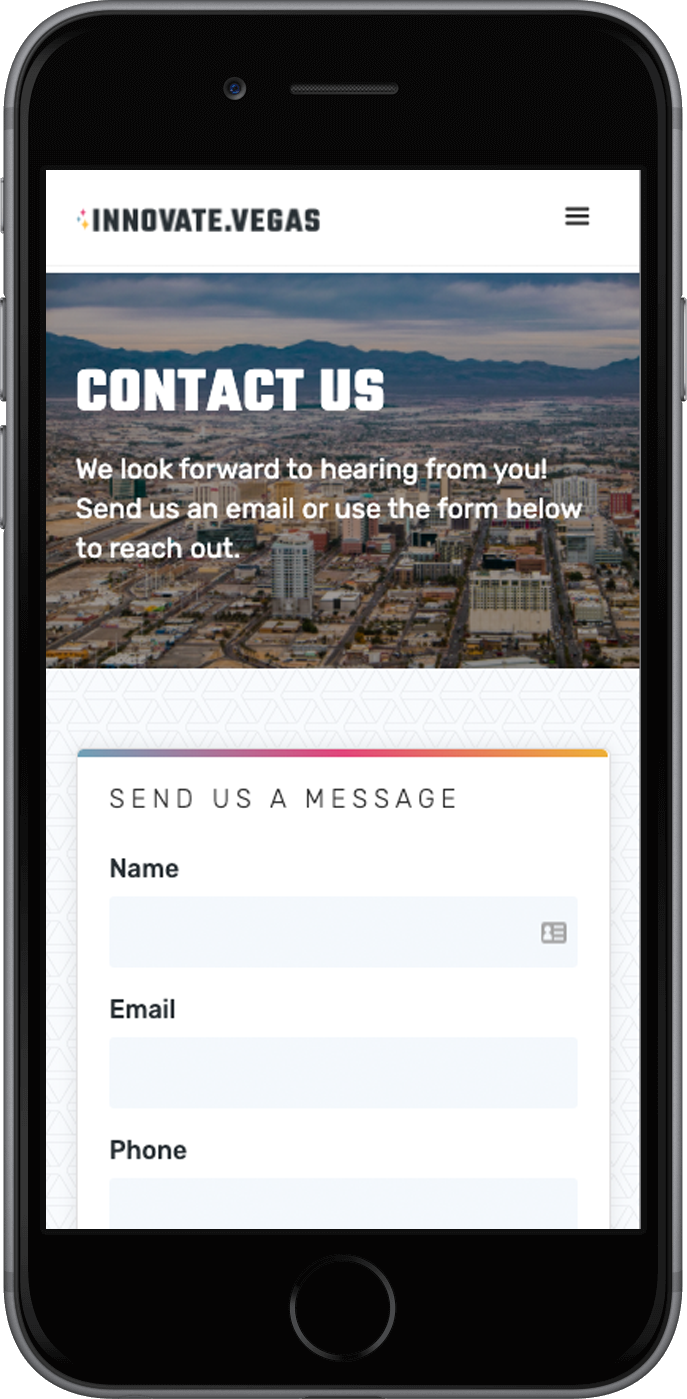
Task: Tap the contact autofill icon in Name
Action: (x=554, y=933)
